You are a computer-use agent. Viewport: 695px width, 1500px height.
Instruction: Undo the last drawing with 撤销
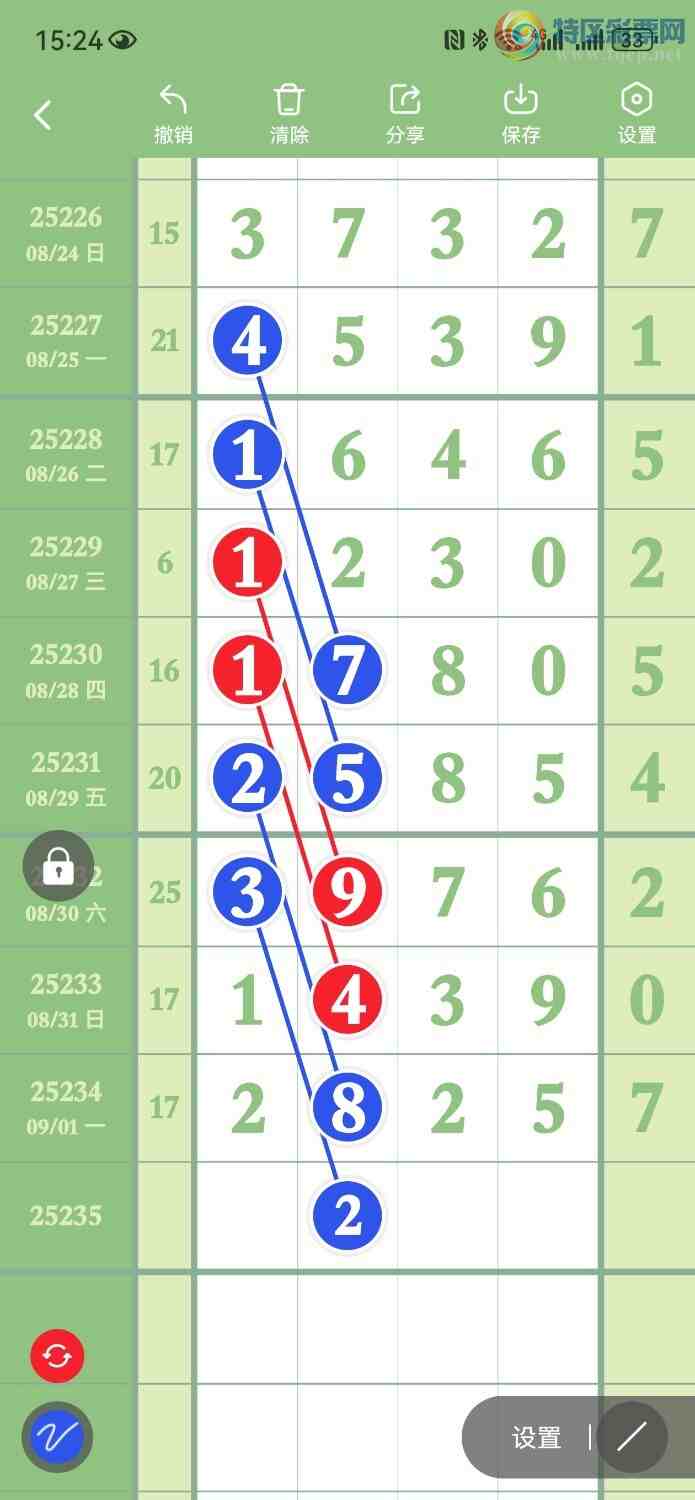click(x=173, y=114)
